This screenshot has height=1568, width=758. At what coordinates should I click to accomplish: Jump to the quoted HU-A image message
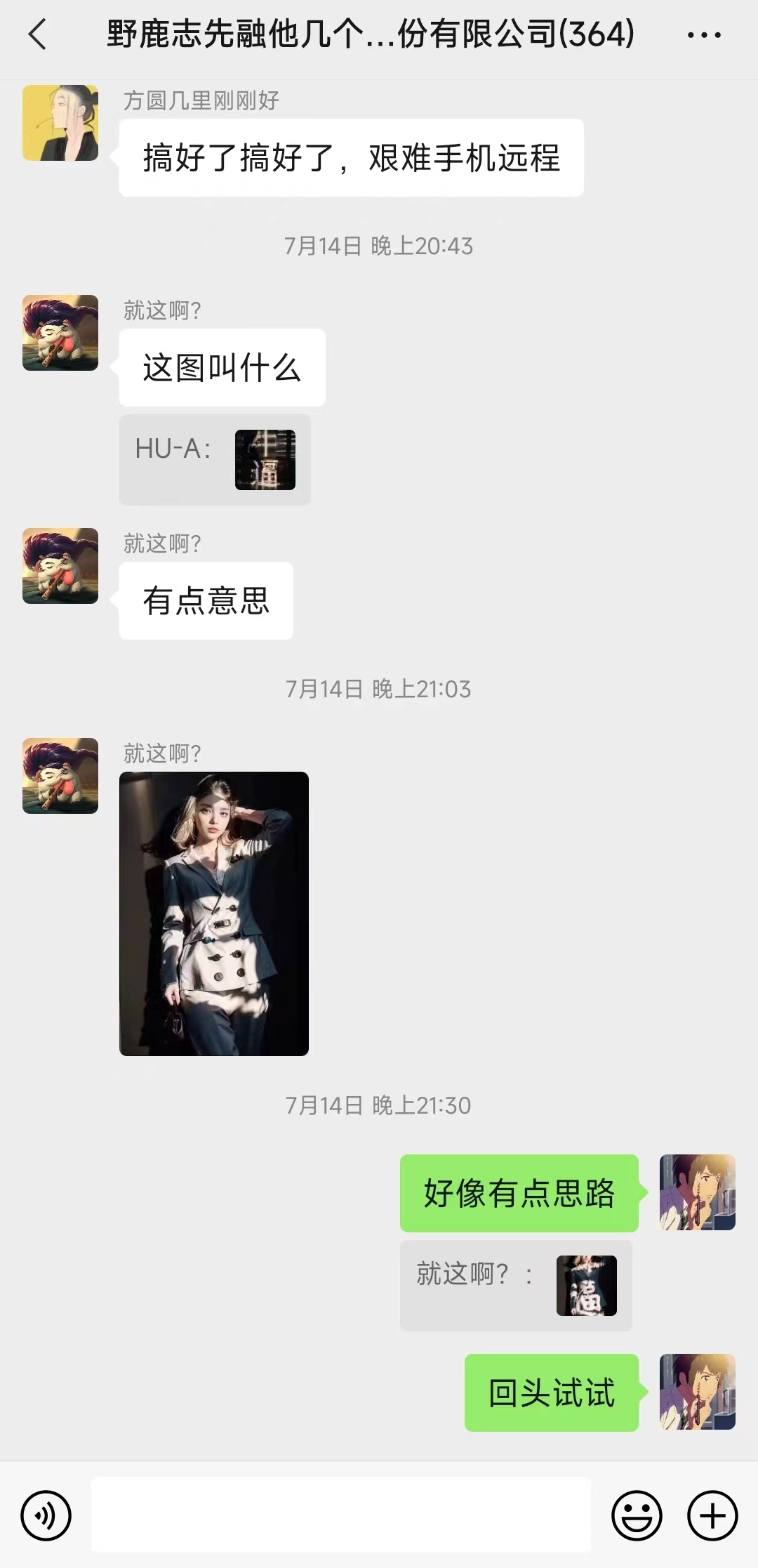click(215, 459)
